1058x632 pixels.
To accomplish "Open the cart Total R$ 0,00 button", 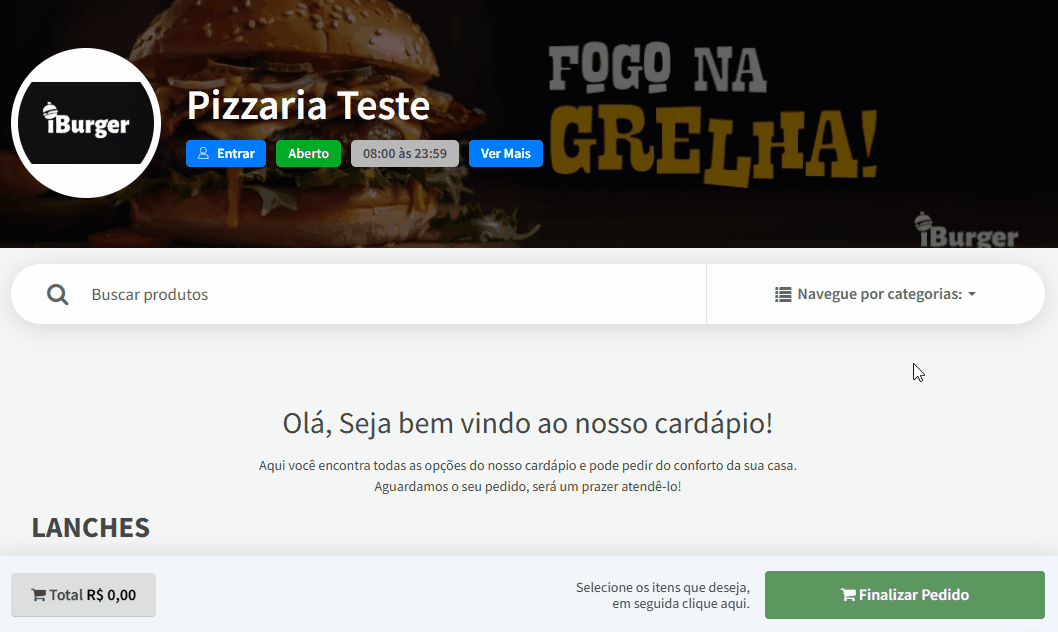I will [x=83, y=595].
